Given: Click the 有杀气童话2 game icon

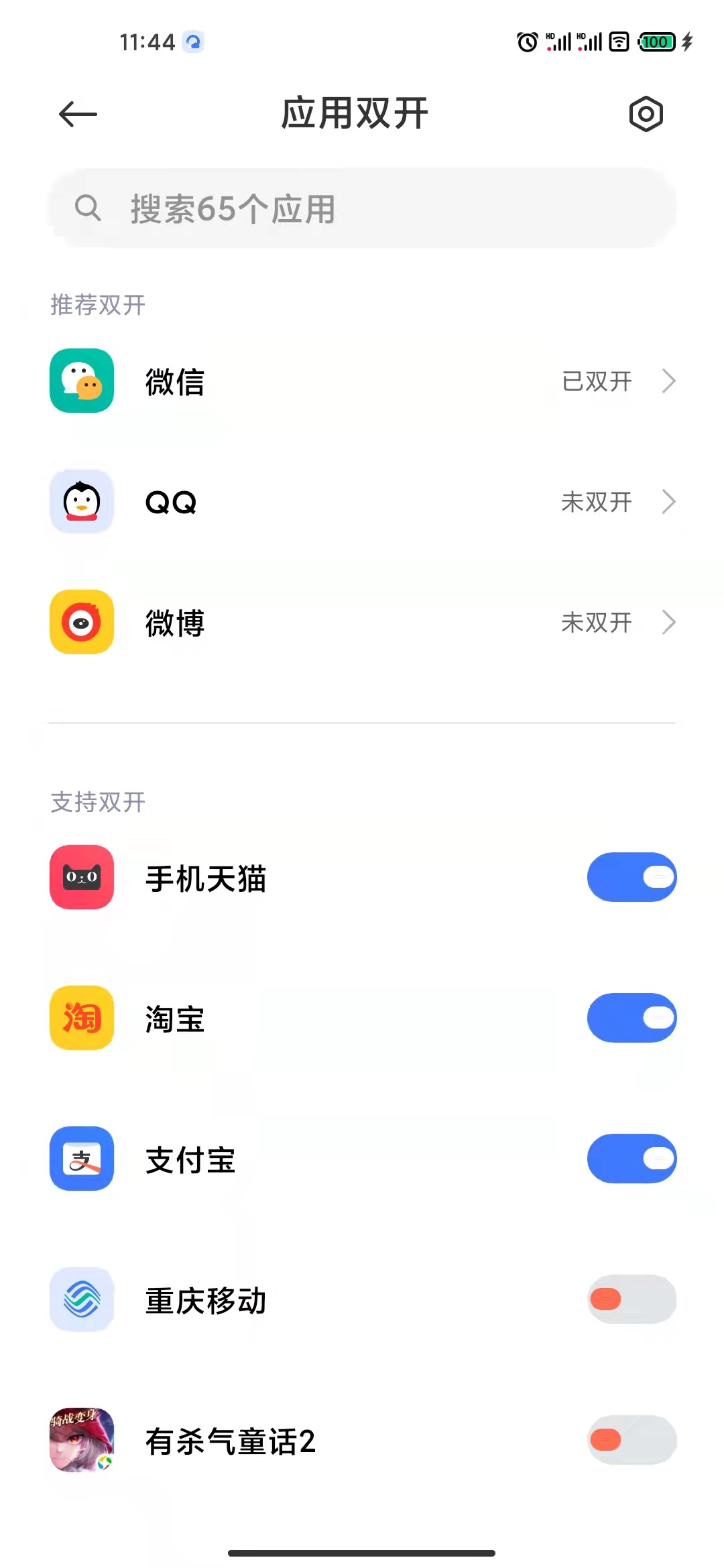Looking at the screenshot, I should pos(81,1439).
